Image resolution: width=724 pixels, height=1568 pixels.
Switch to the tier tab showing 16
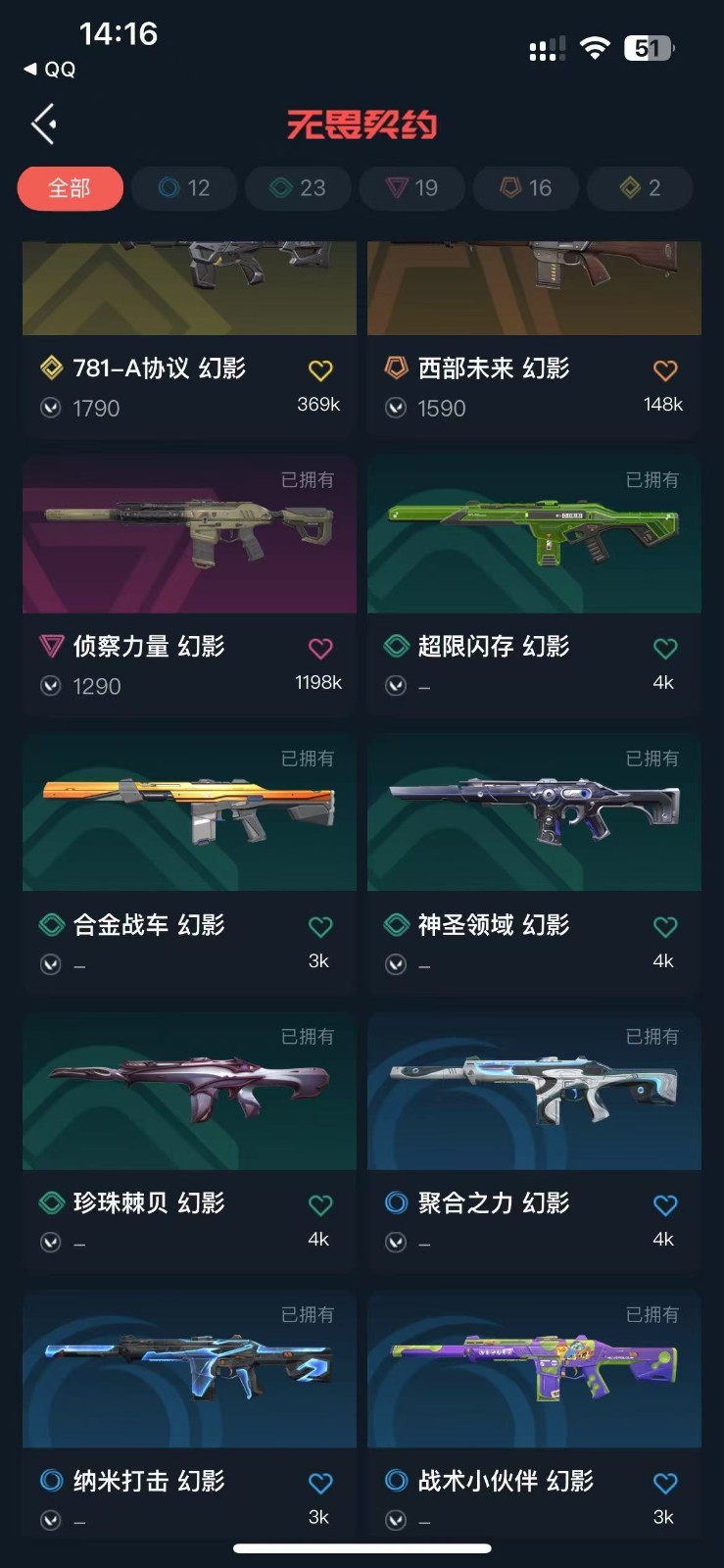click(526, 188)
